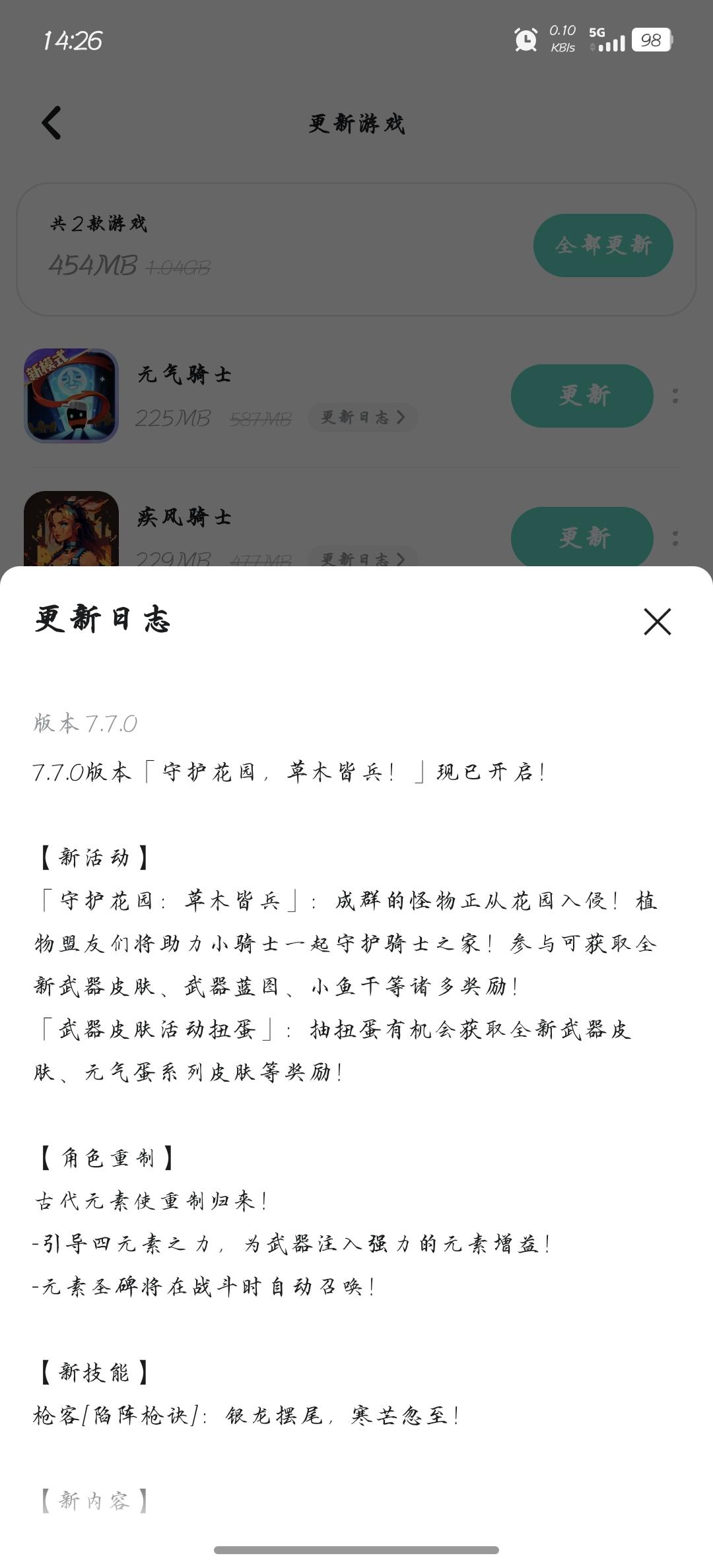
Task: Tap the 5G signal indicator
Action: [611, 41]
